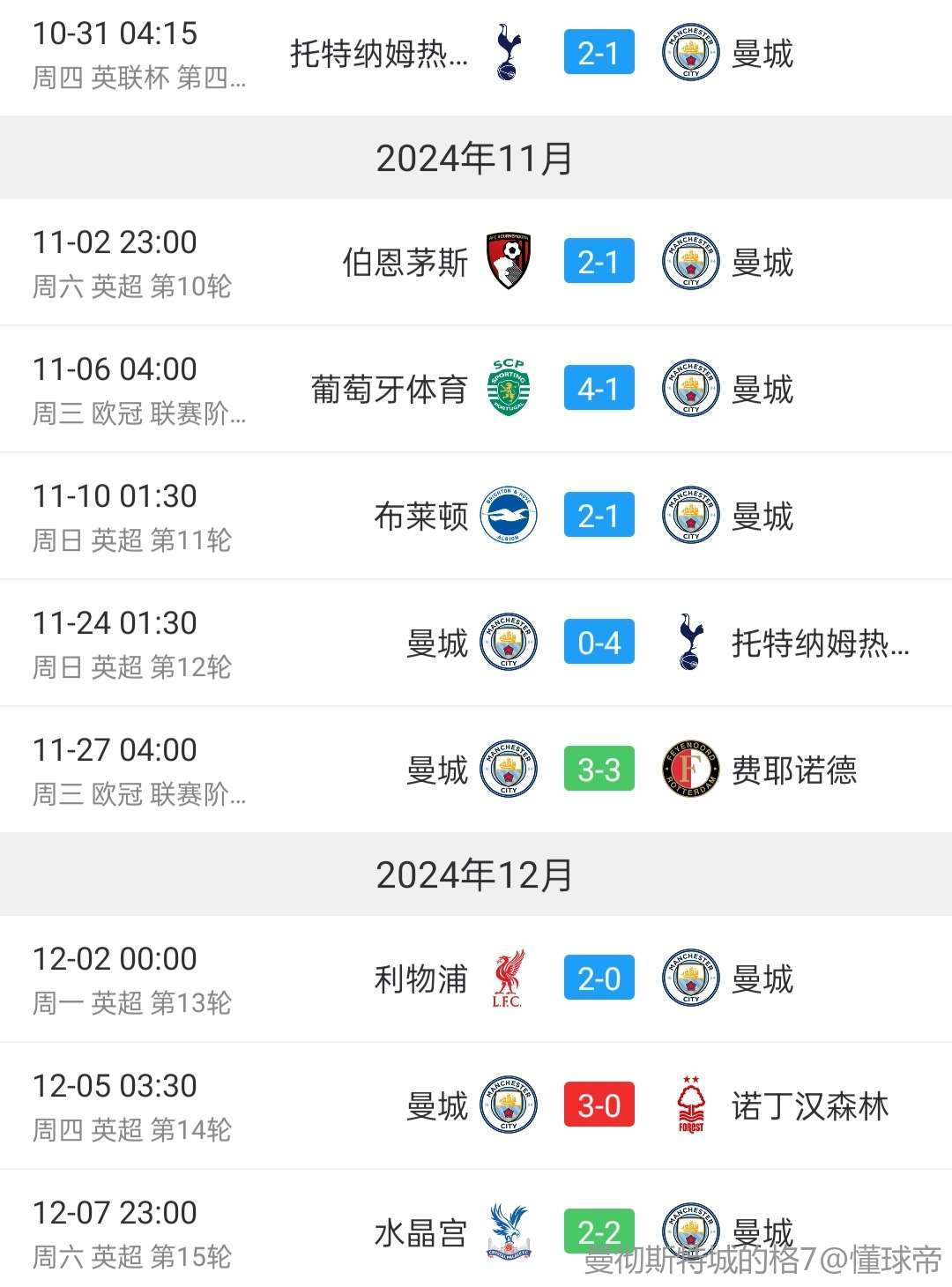952x1287 pixels.
Task: View Man City 0-4 Tottenham match details
Action: tap(599, 643)
